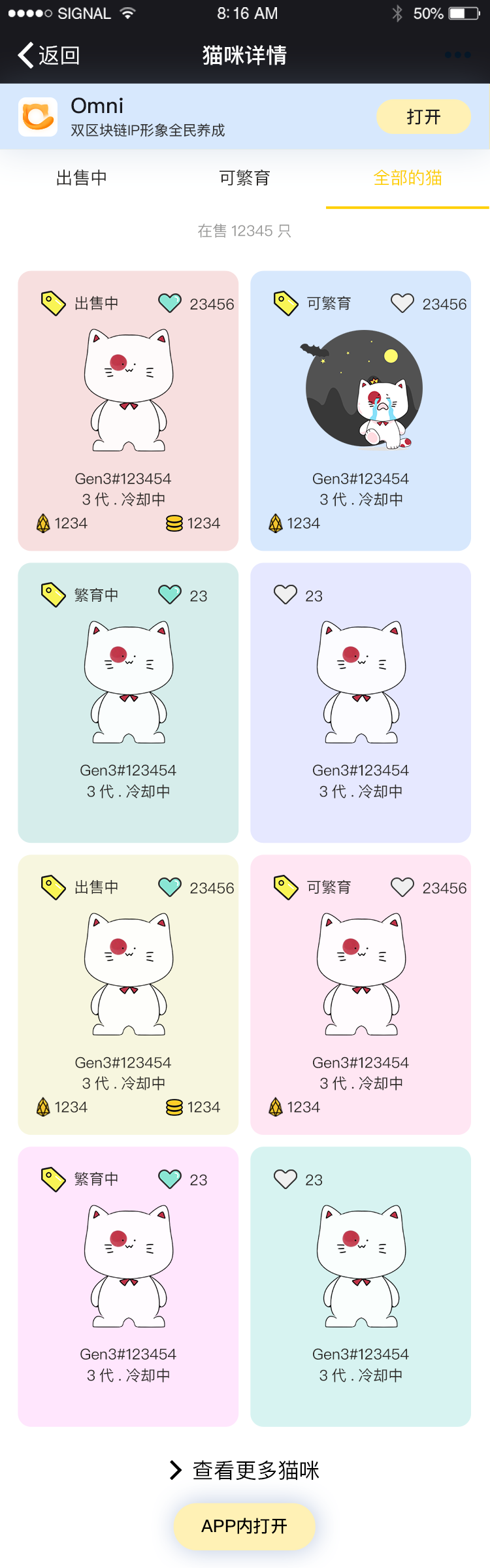
Task: Open the pink-purple 繁育中 cat card
Action: (128, 1286)
